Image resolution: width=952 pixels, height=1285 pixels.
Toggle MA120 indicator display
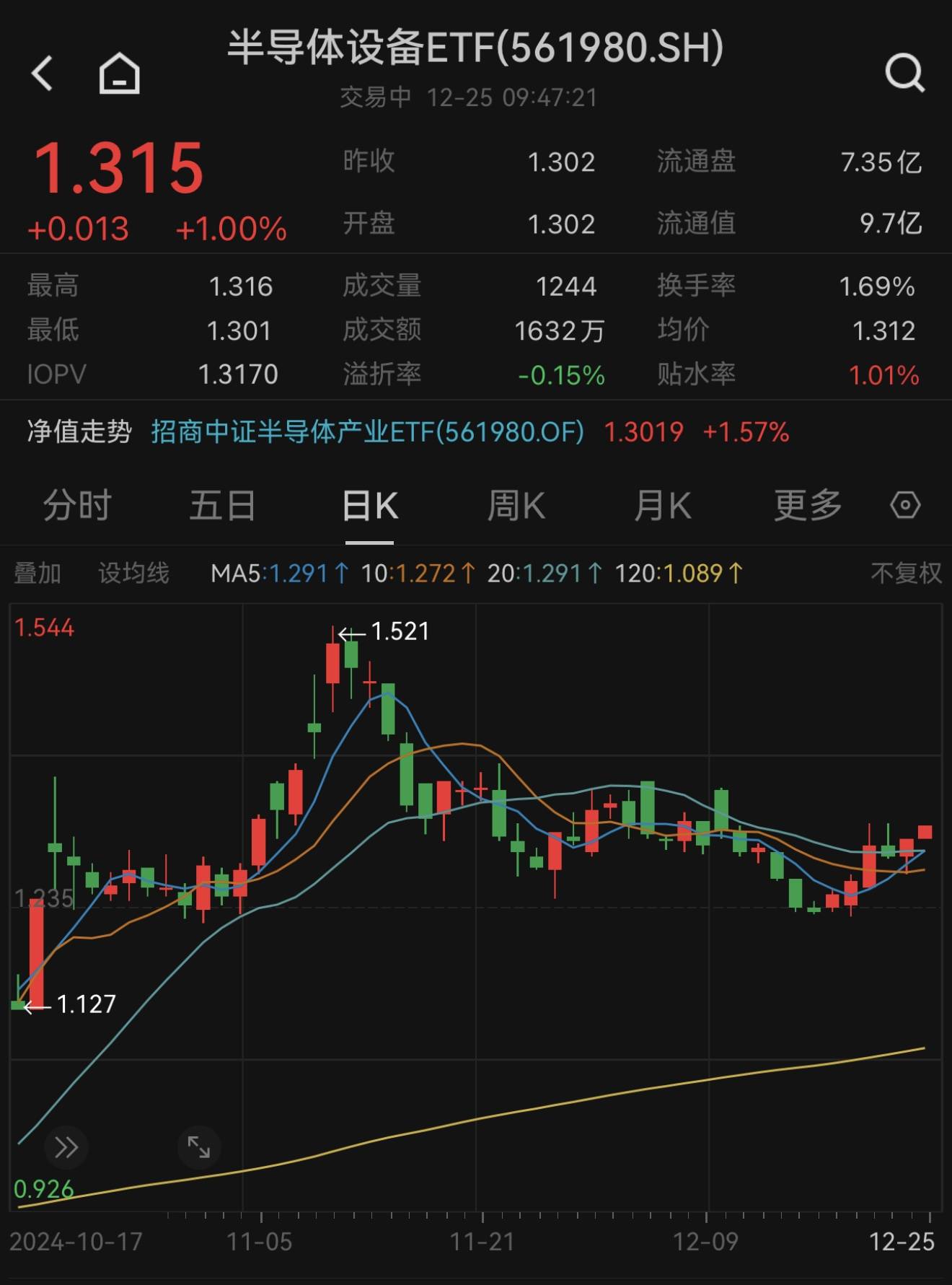point(681,572)
